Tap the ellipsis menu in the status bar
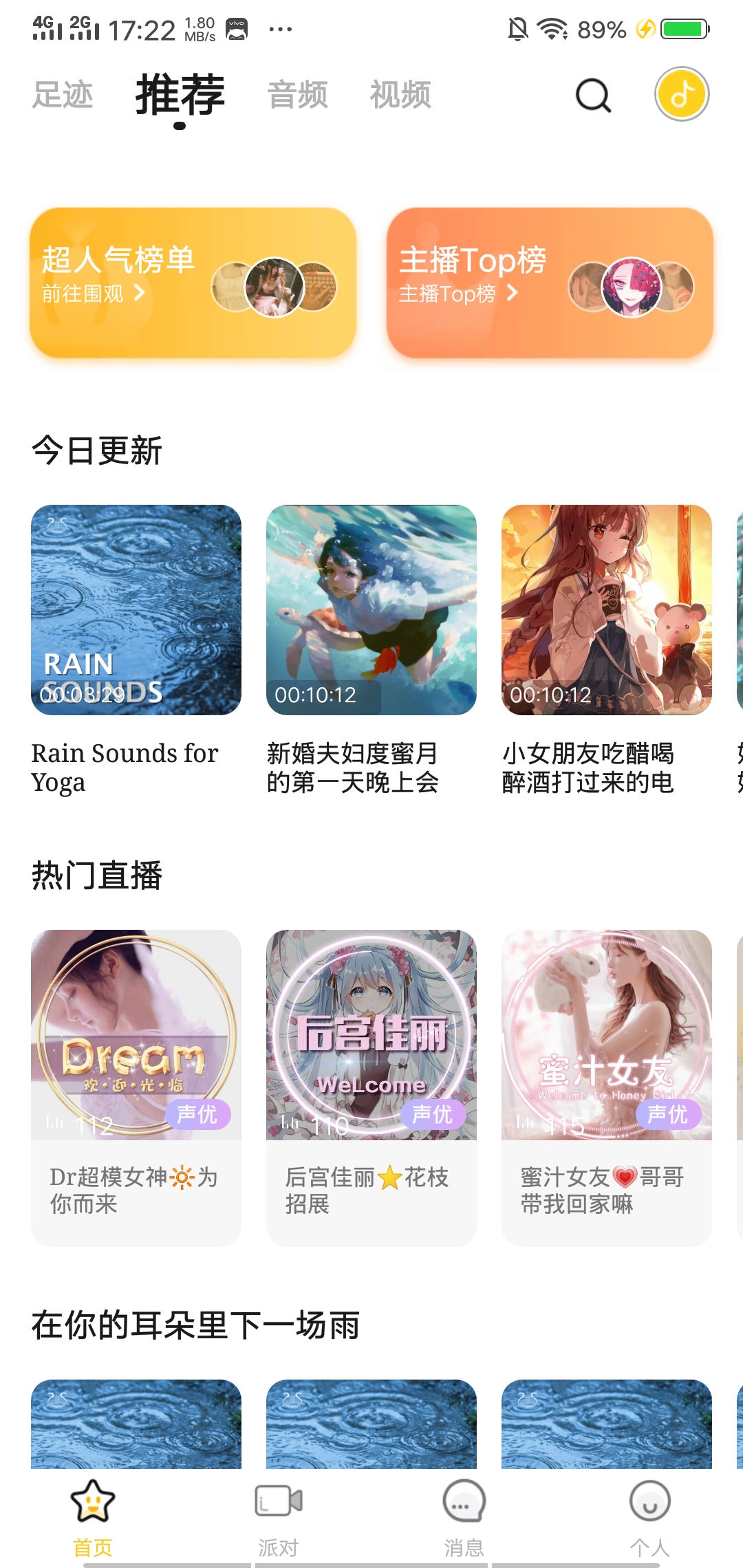 (x=280, y=28)
